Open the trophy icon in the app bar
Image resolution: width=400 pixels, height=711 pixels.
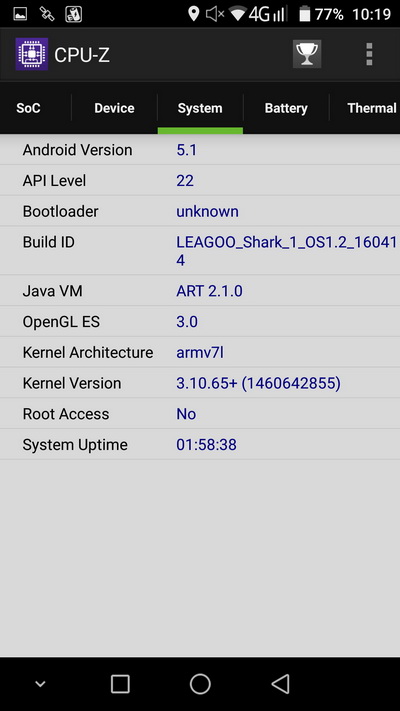[307, 54]
